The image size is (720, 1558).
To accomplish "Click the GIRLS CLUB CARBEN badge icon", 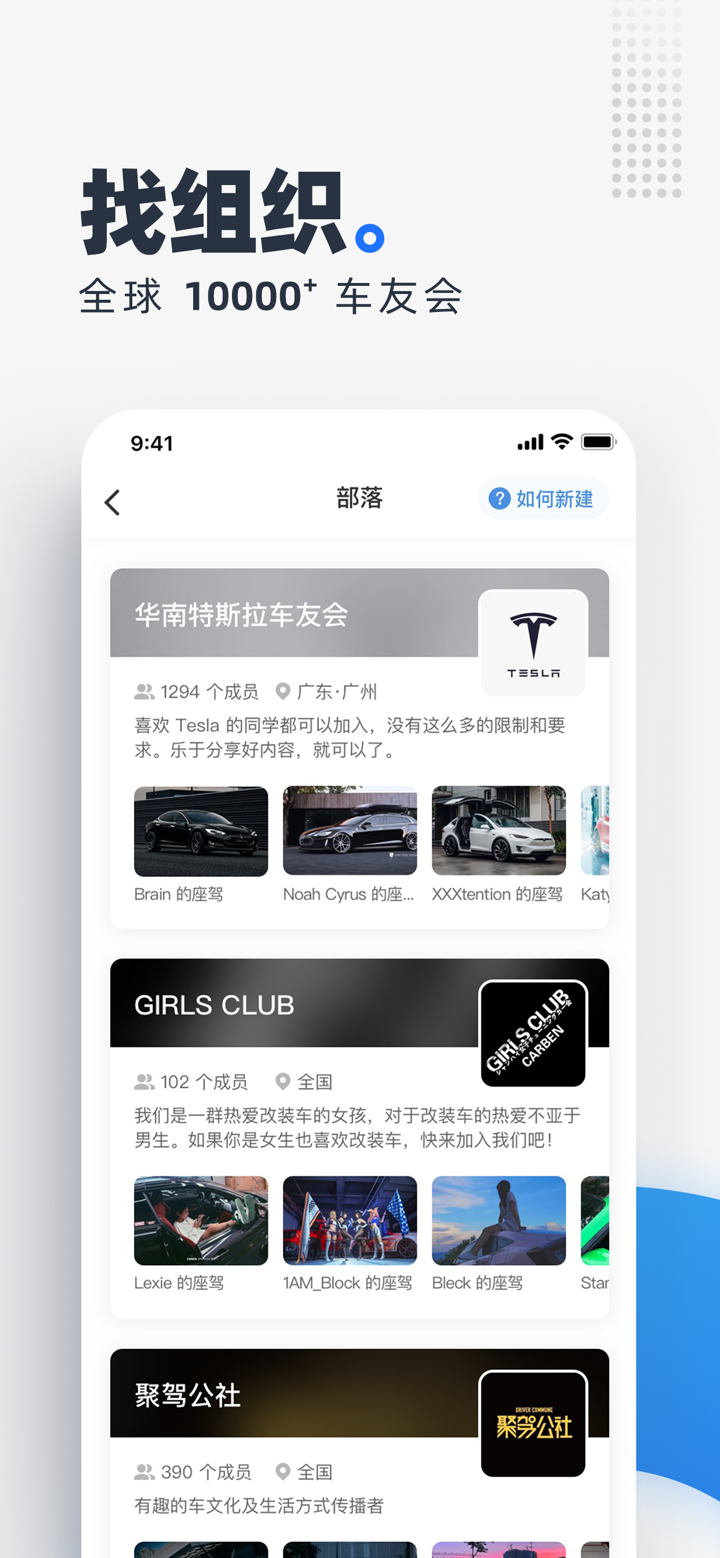I will pos(533,1032).
